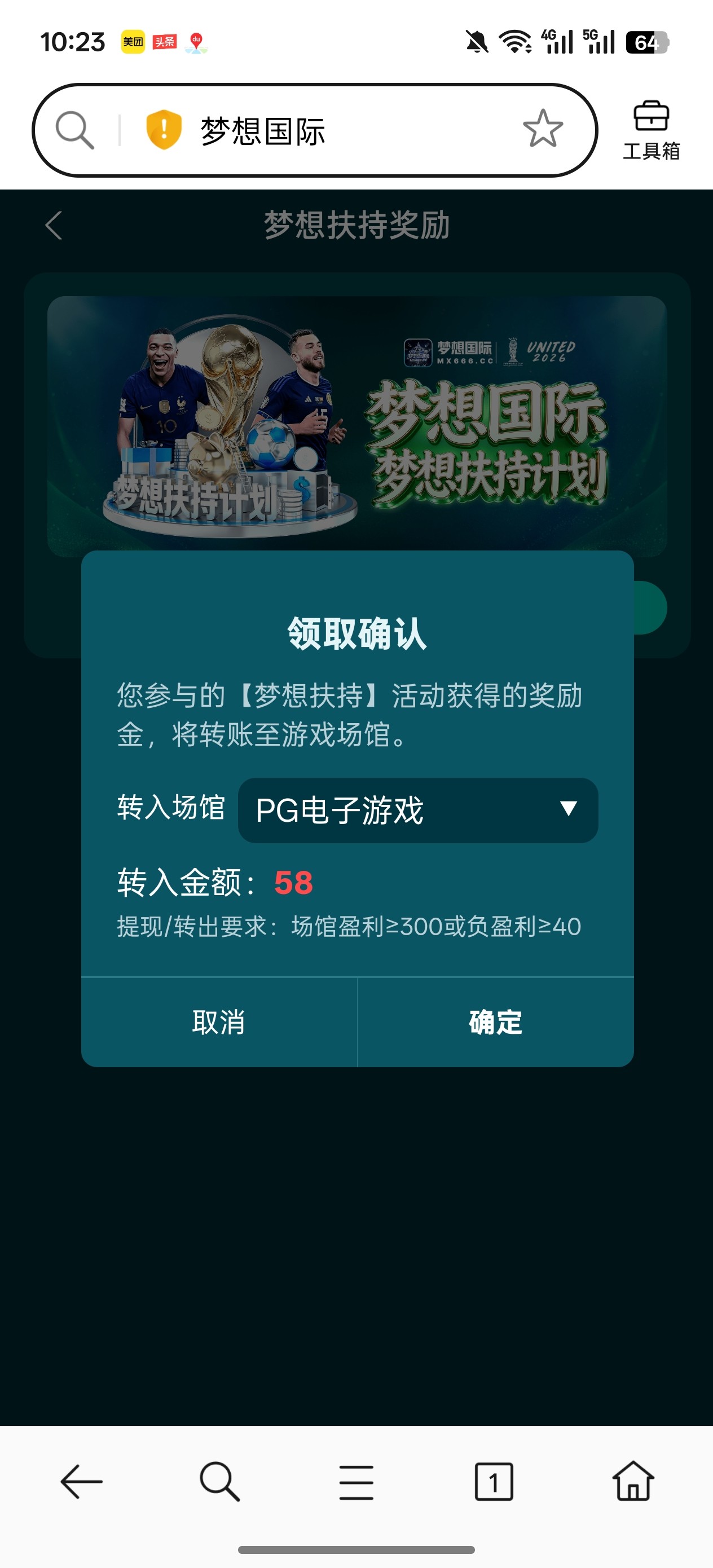Bookmark this page with the star icon

tap(542, 129)
